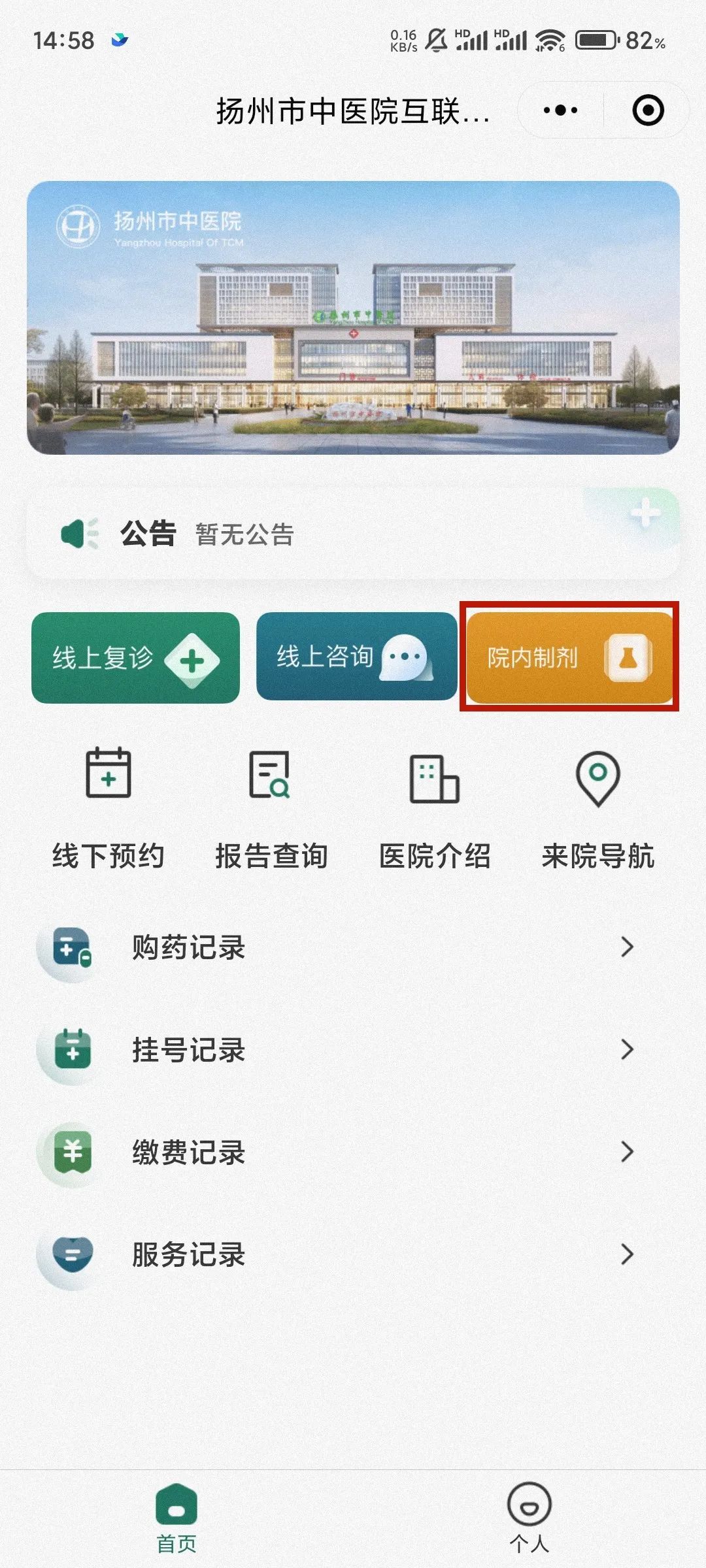This screenshot has width=706, height=1568.
Task: Open 报告查询 report lookup
Action: [x=271, y=809]
